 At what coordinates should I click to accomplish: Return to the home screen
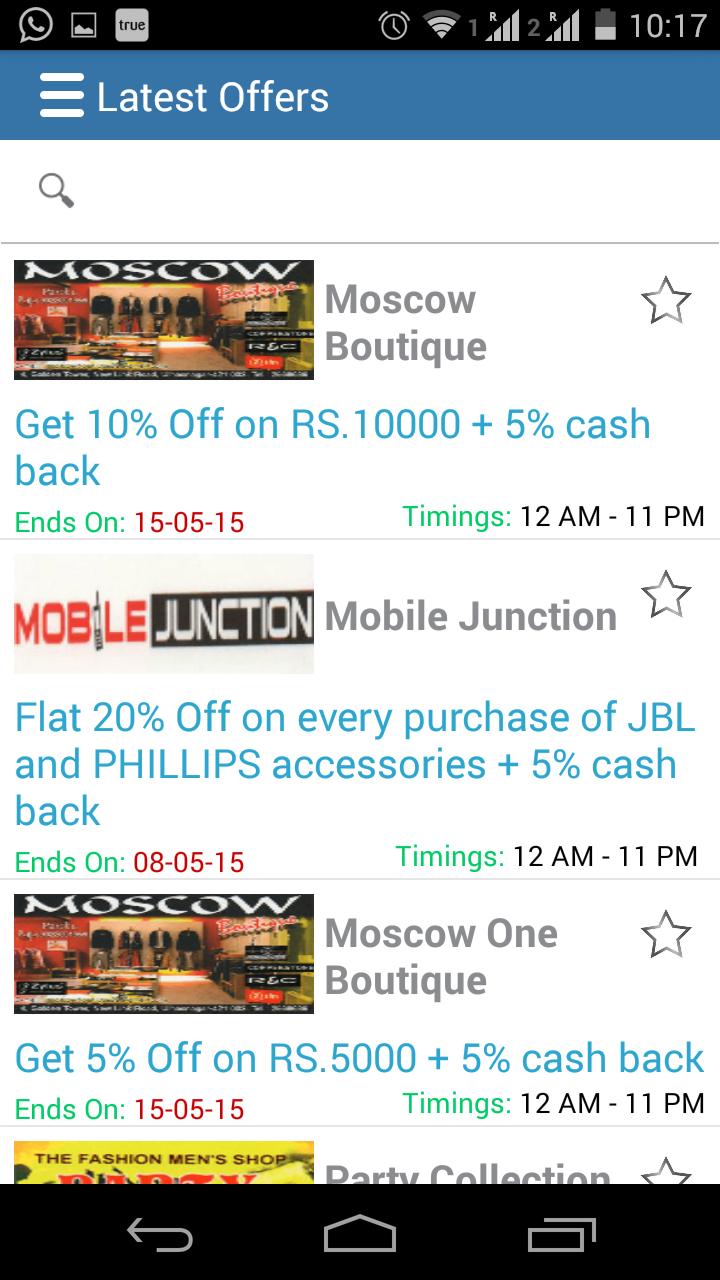(x=360, y=1235)
